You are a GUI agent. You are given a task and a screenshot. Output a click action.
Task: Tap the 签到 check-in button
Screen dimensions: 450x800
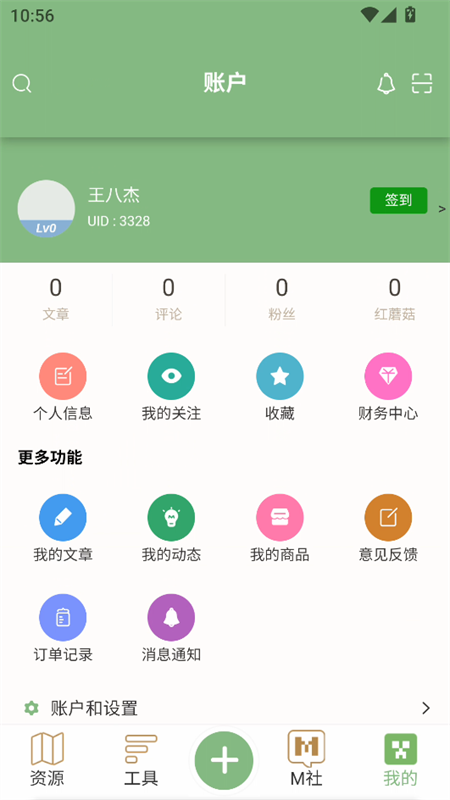pos(398,201)
